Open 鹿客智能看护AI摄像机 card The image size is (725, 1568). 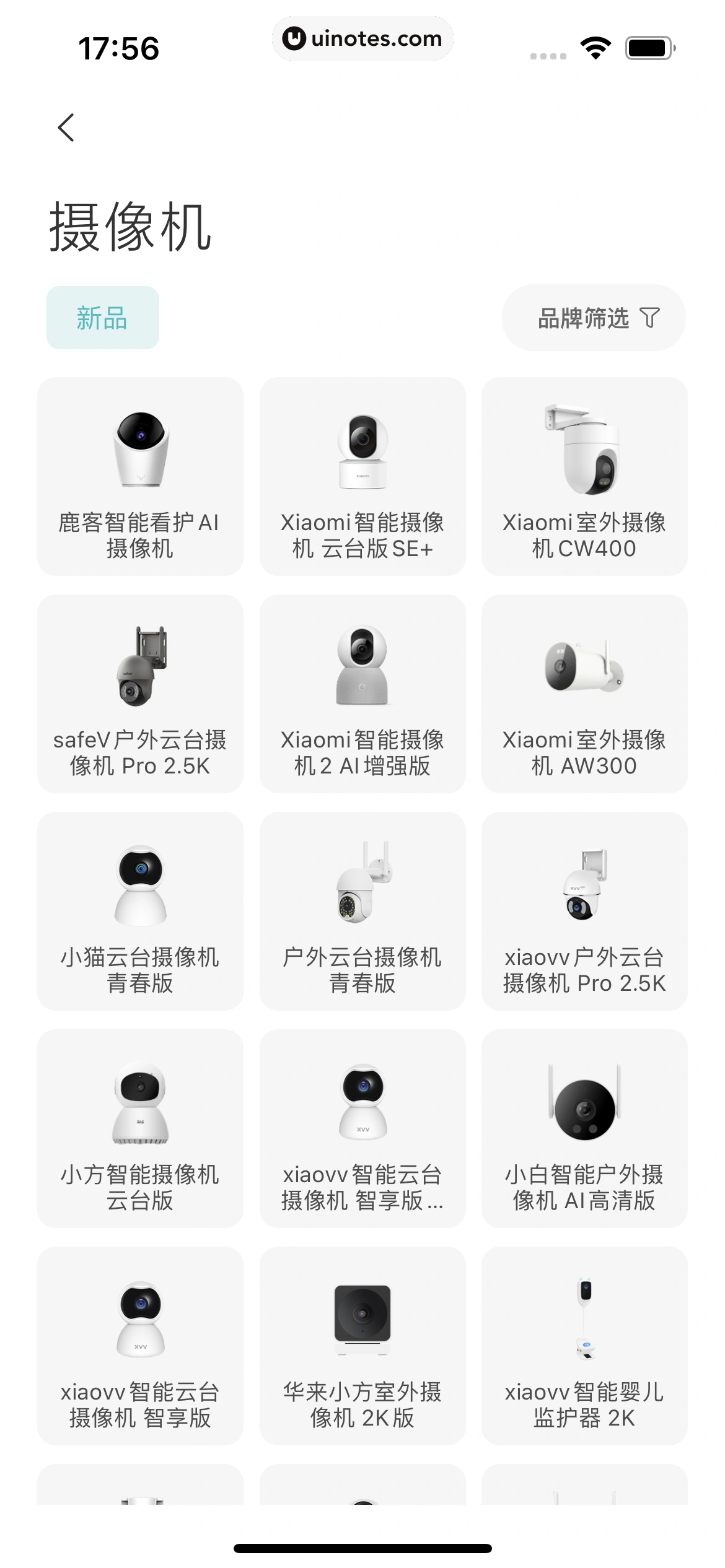pos(140,476)
